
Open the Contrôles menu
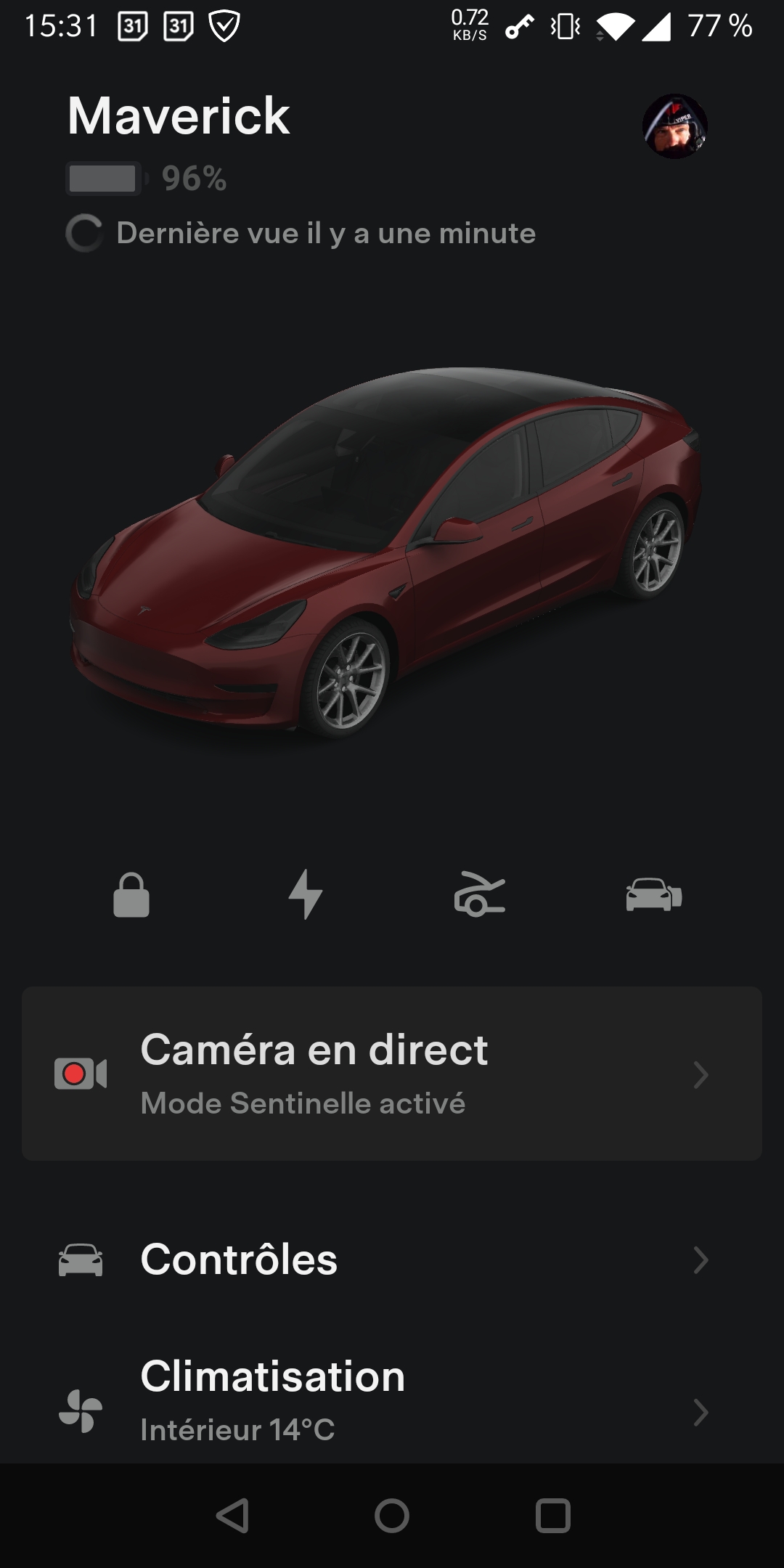(x=392, y=1259)
